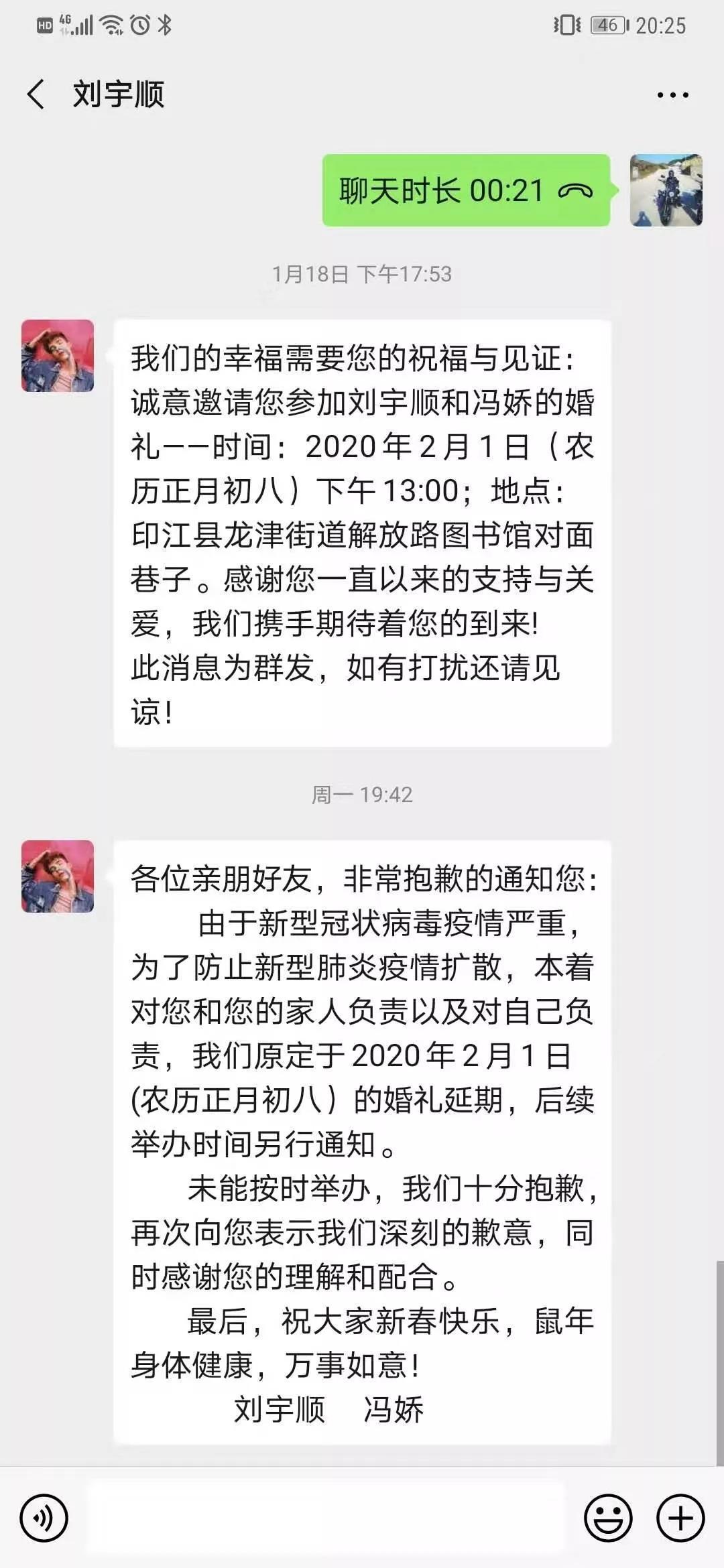Open the emoji sticker panel
Screen dimensions: 724x1568
pos(608,1518)
